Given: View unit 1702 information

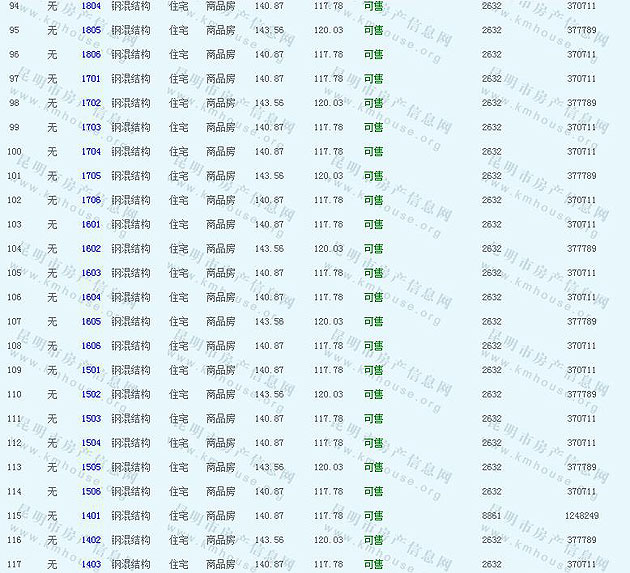Looking at the screenshot, I should pos(91,103).
